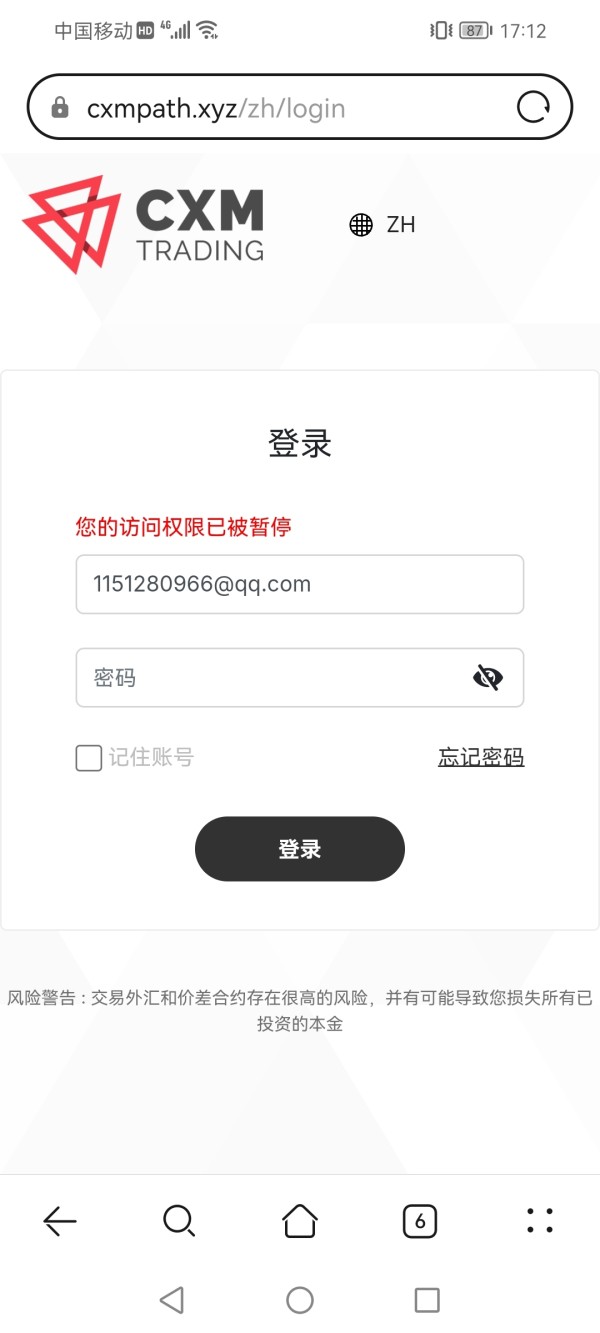The image size is (600, 1333).
Task: Go back with the browser back arrow
Action: click(x=60, y=1220)
